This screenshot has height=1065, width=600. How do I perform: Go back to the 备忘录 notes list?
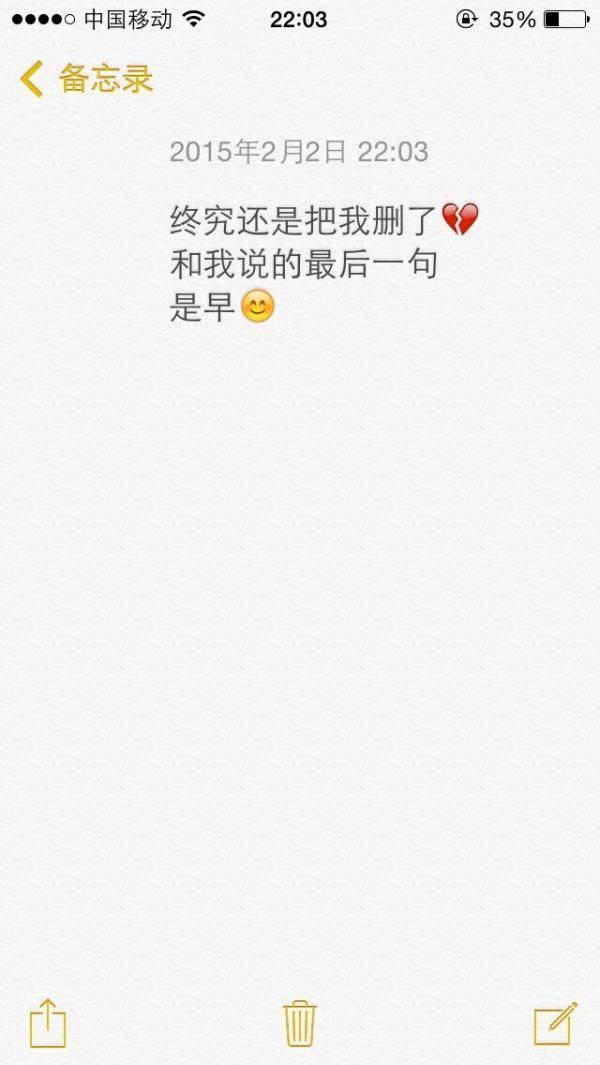pyautogui.click(x=85, y=79)
